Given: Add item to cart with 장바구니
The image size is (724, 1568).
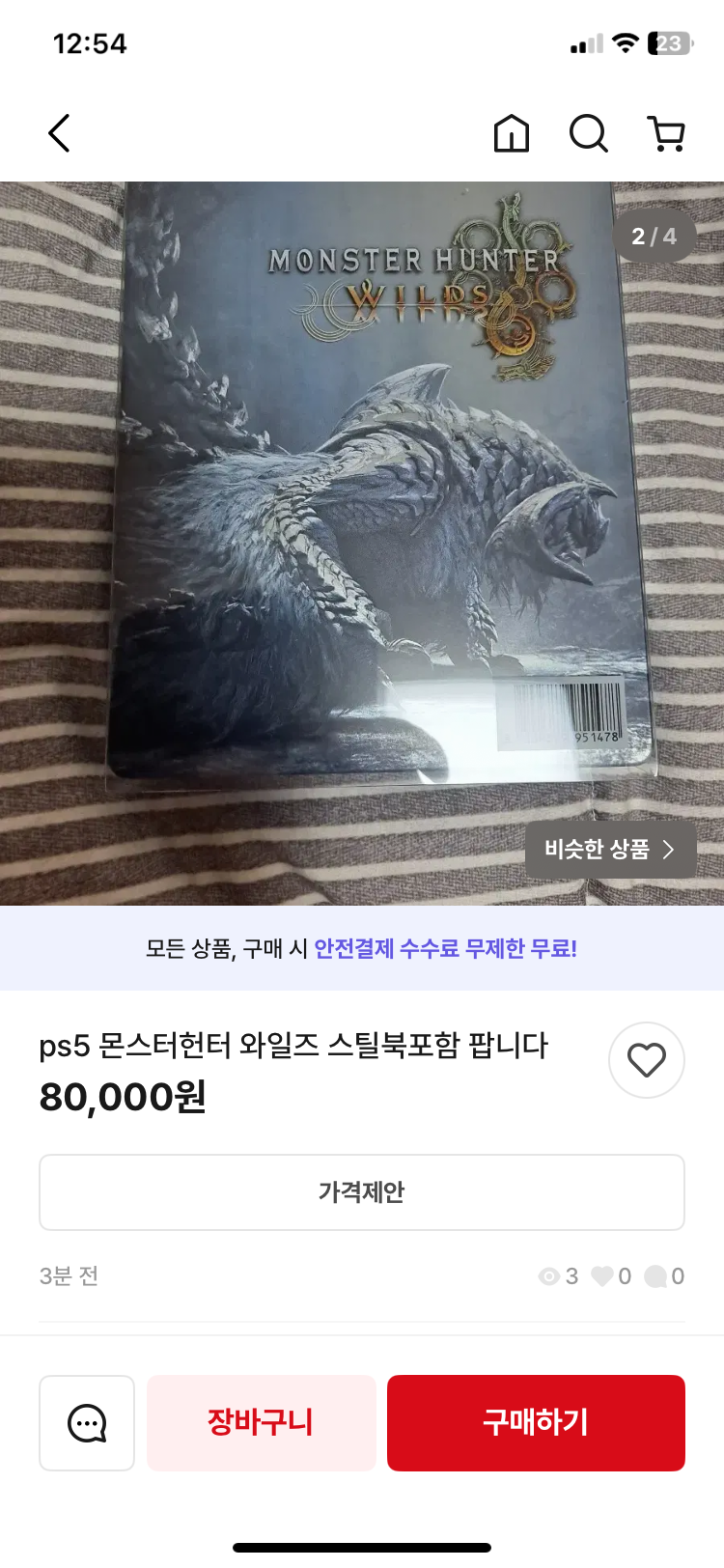Looking at the screenshot, I should point(261,1423).
